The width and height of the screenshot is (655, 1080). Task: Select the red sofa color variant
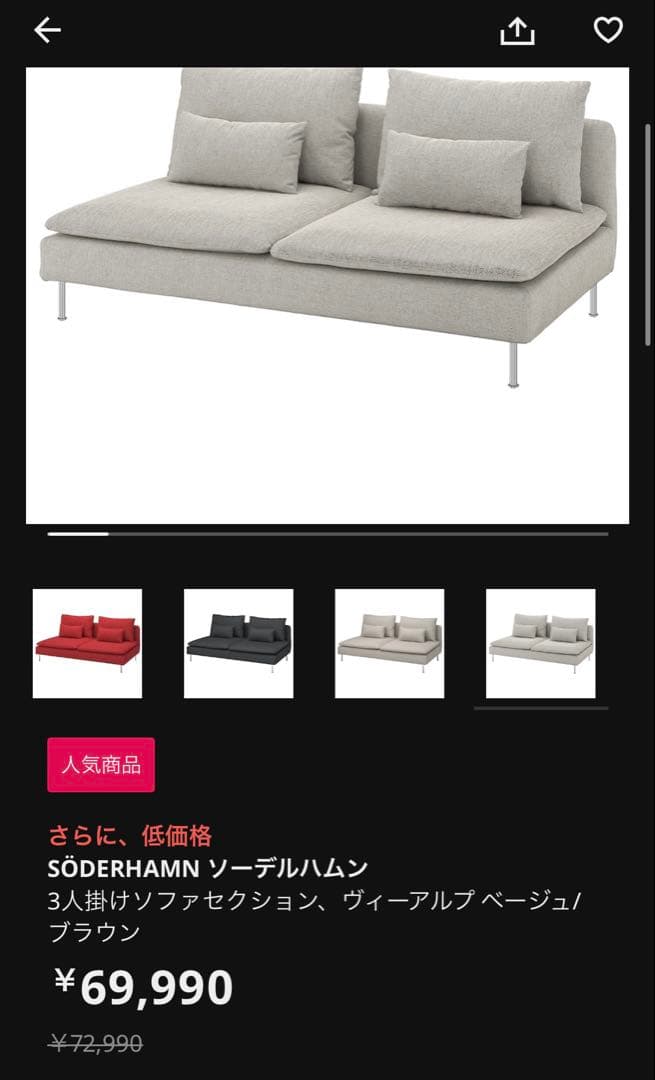pos(87,643)
